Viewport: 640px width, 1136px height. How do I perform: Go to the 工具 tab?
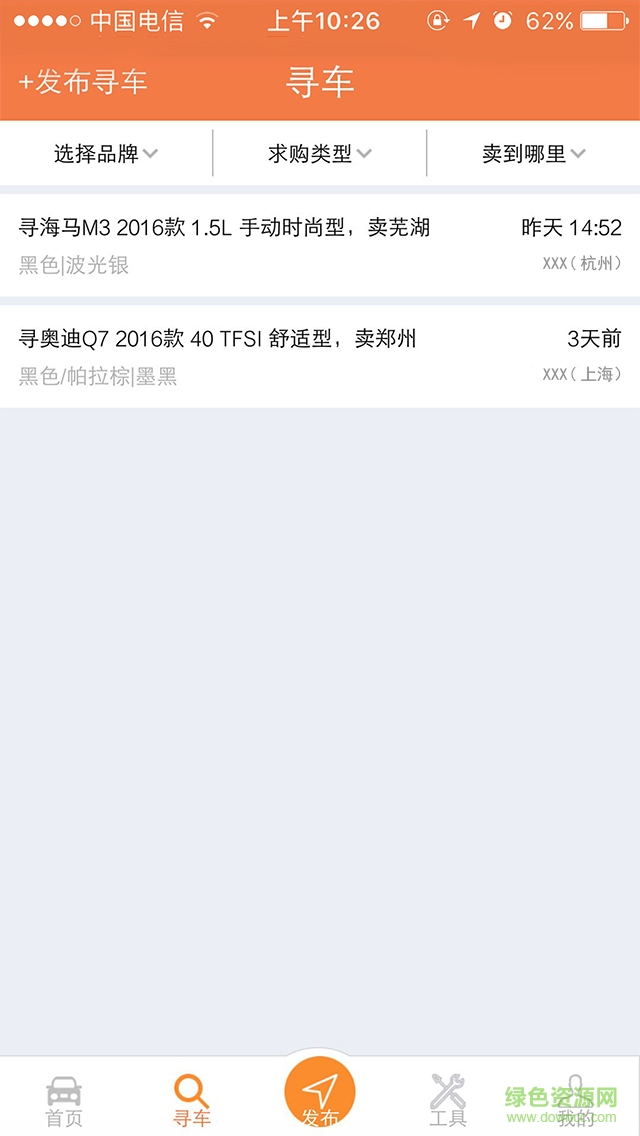pos(448,1099)
